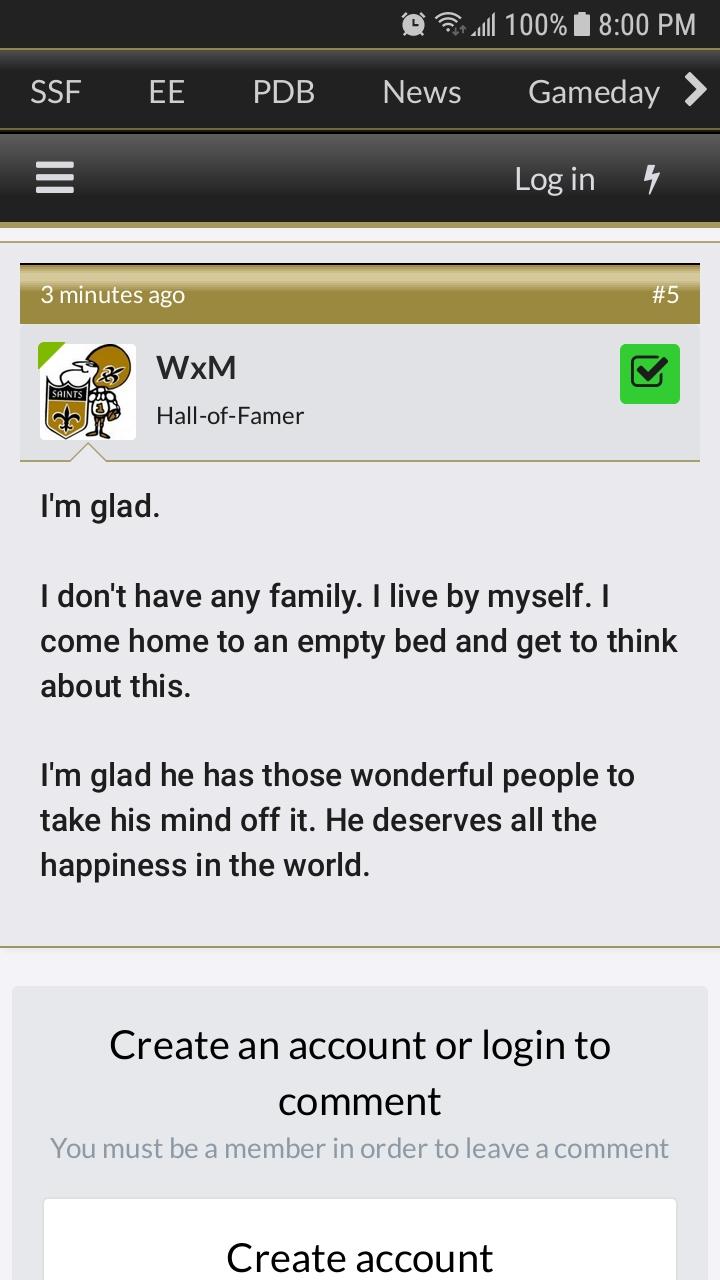Viewport: 720px width, 1280px height.
Task: Show more navigation items with the arrow
Action: (x=695, y=90)
